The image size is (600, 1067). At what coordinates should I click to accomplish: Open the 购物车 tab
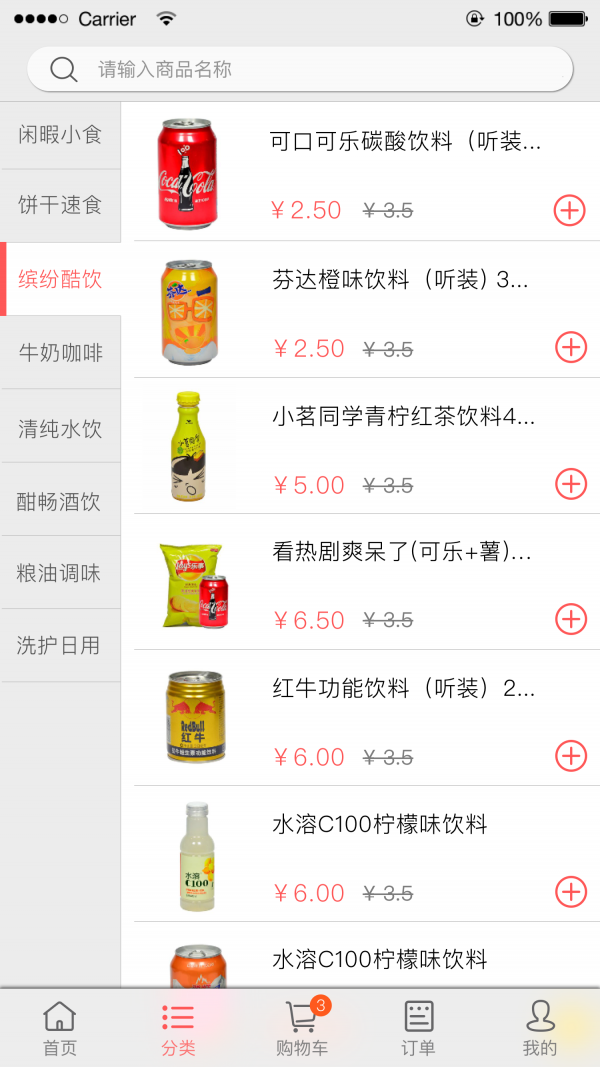(301, 1029)
